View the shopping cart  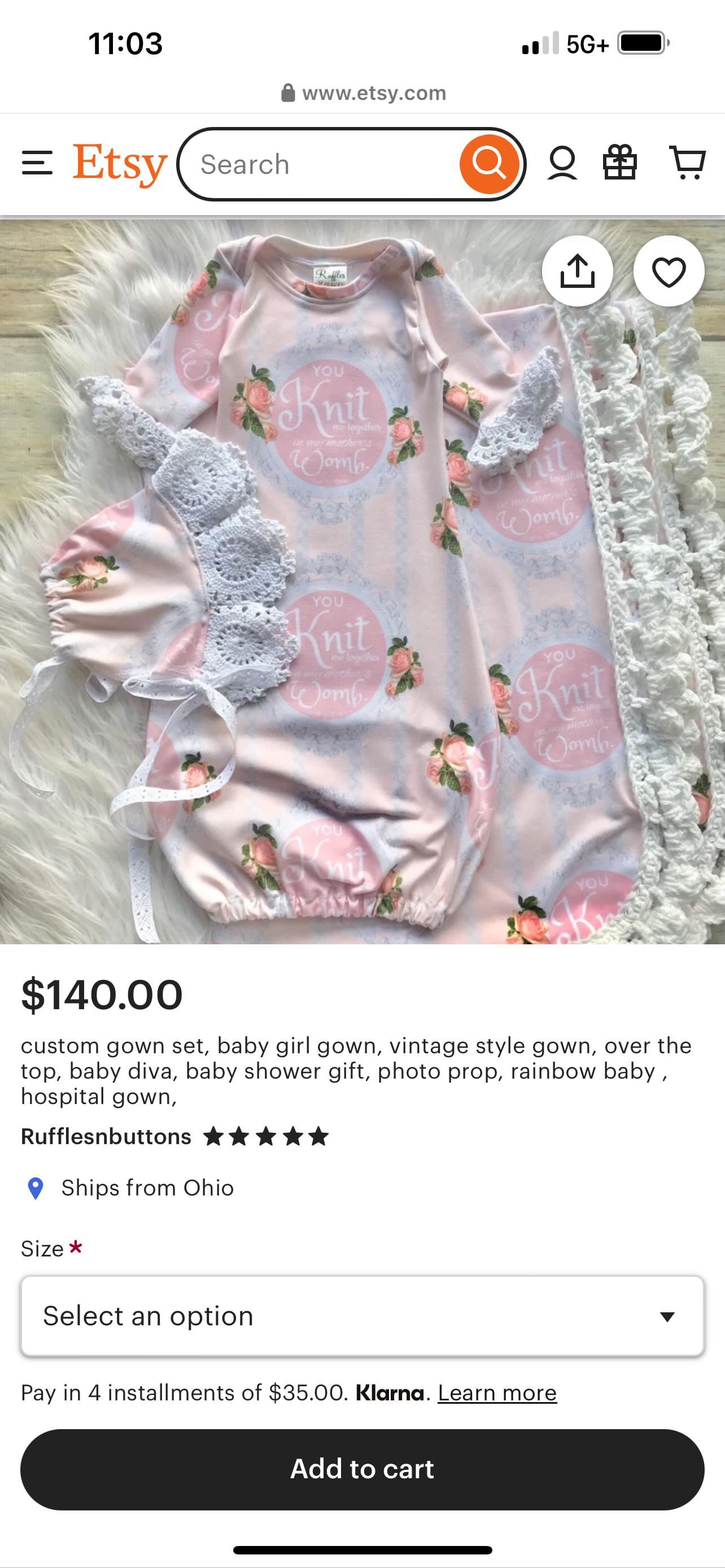coord(687,163)
